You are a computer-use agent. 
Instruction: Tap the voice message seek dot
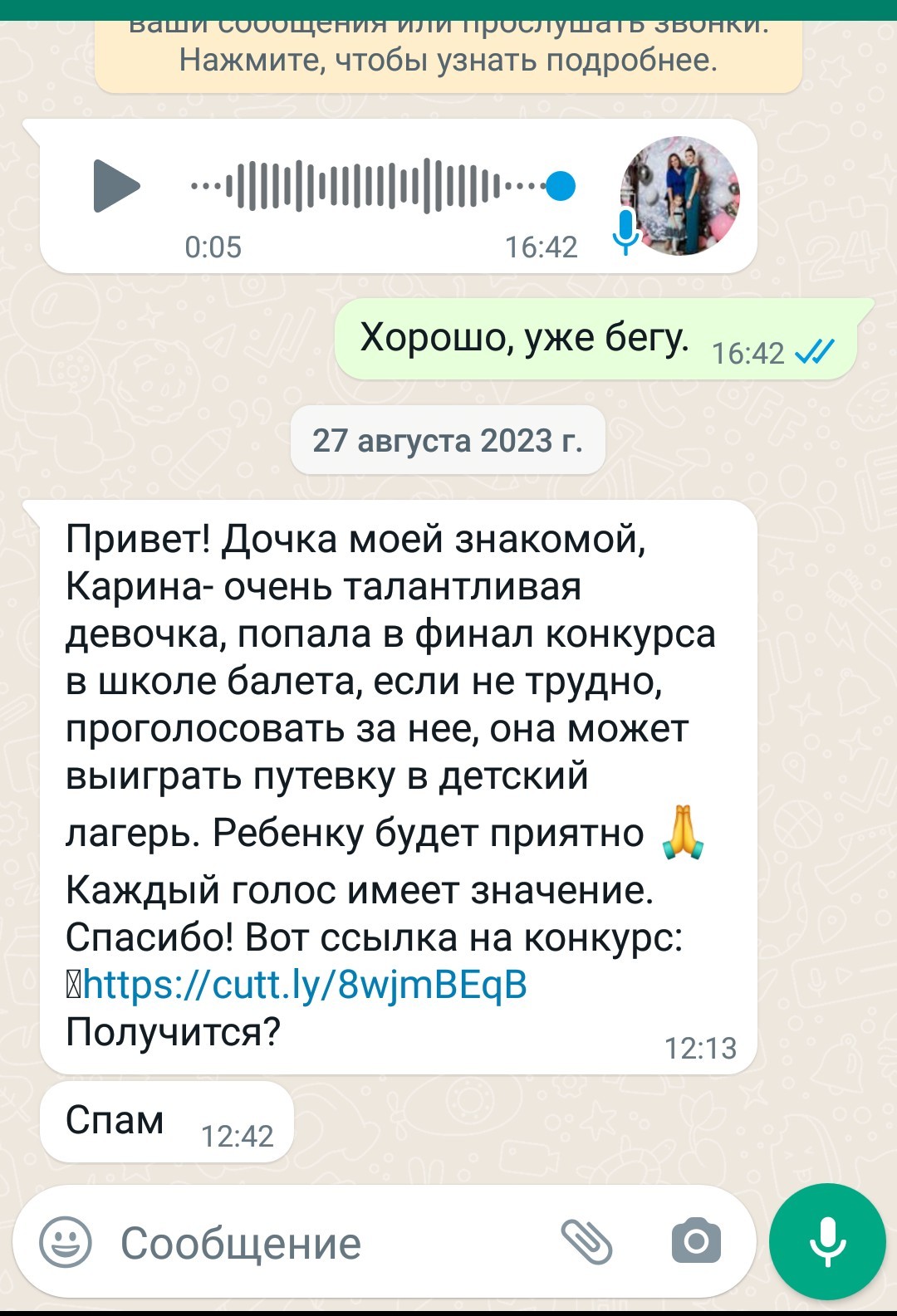coord(561,186)
